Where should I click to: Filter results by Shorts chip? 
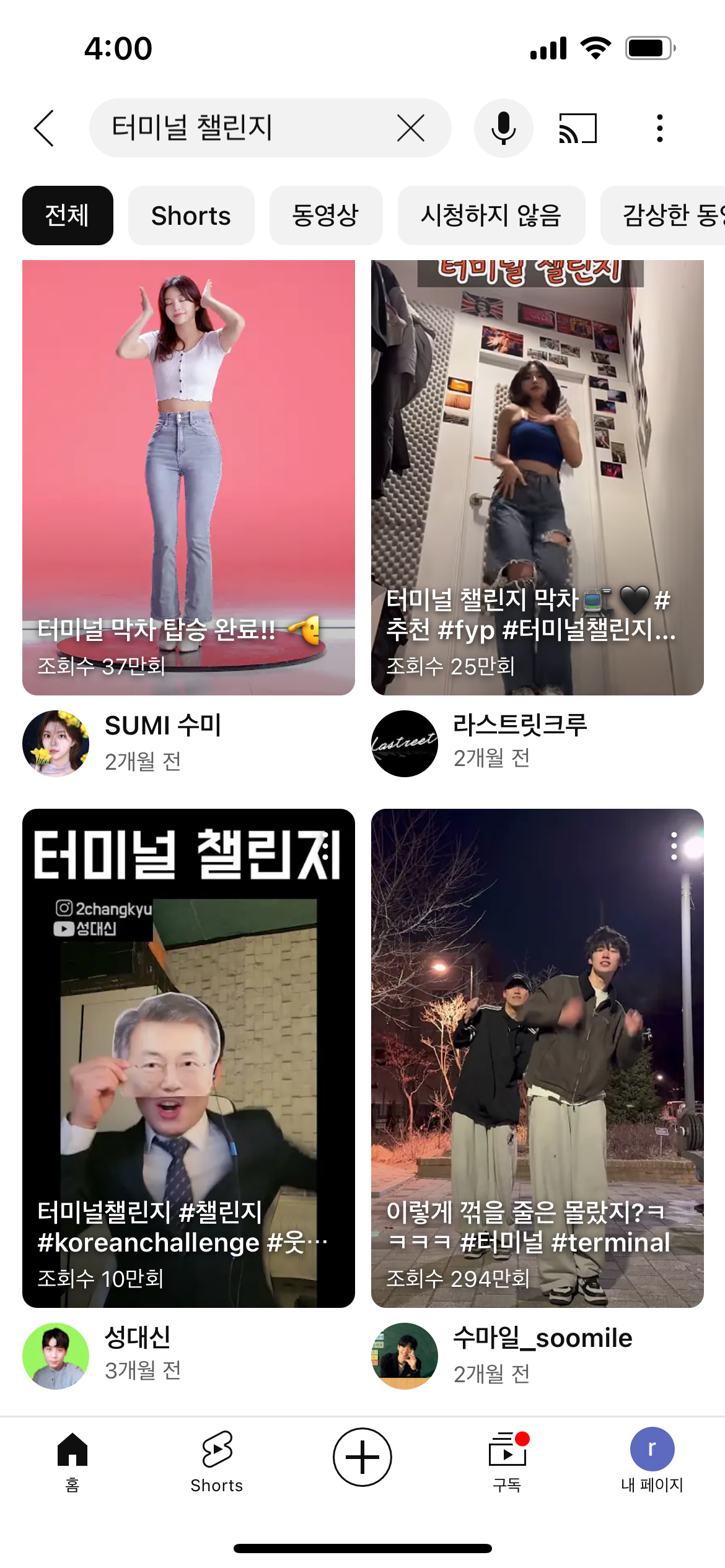191,216
